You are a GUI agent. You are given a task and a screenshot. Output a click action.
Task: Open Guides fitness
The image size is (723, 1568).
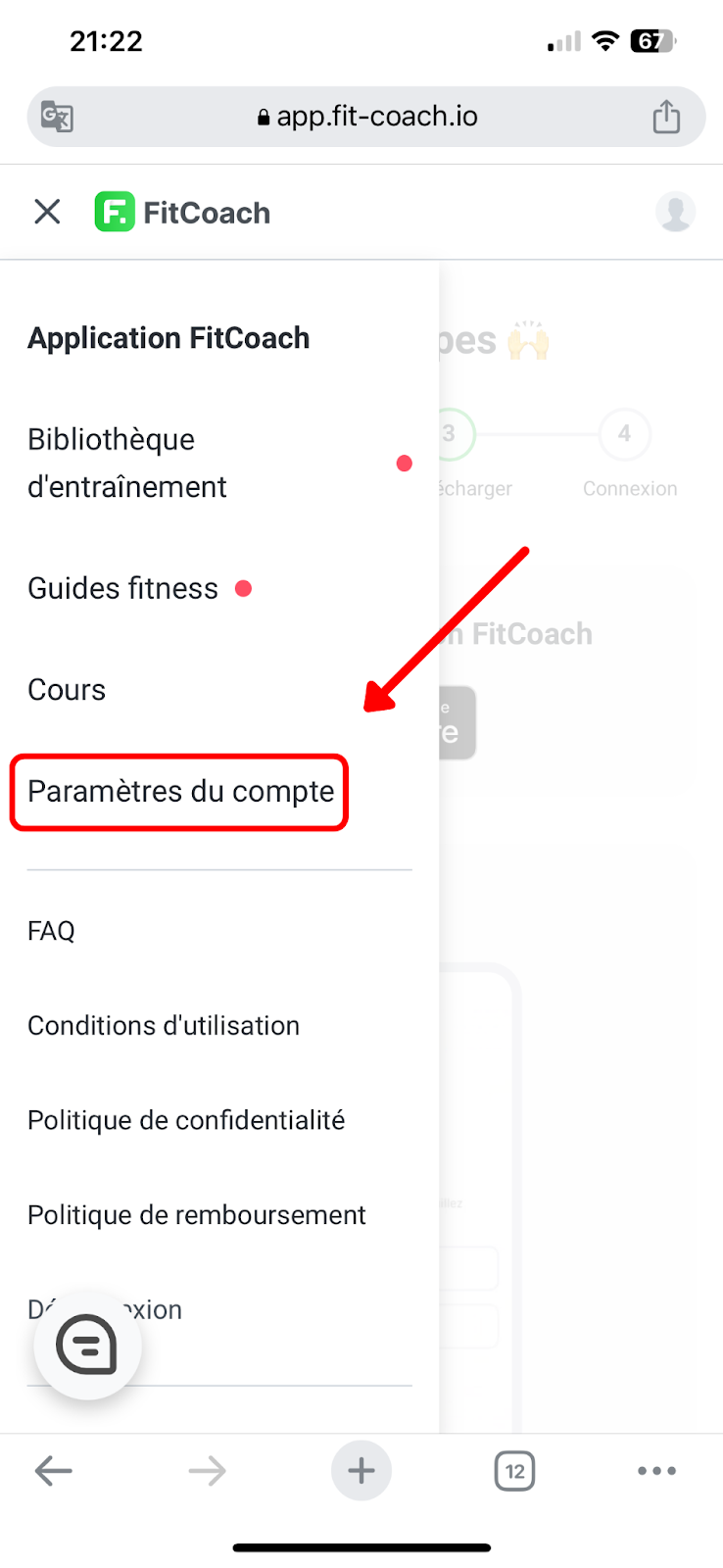point(123,588)
